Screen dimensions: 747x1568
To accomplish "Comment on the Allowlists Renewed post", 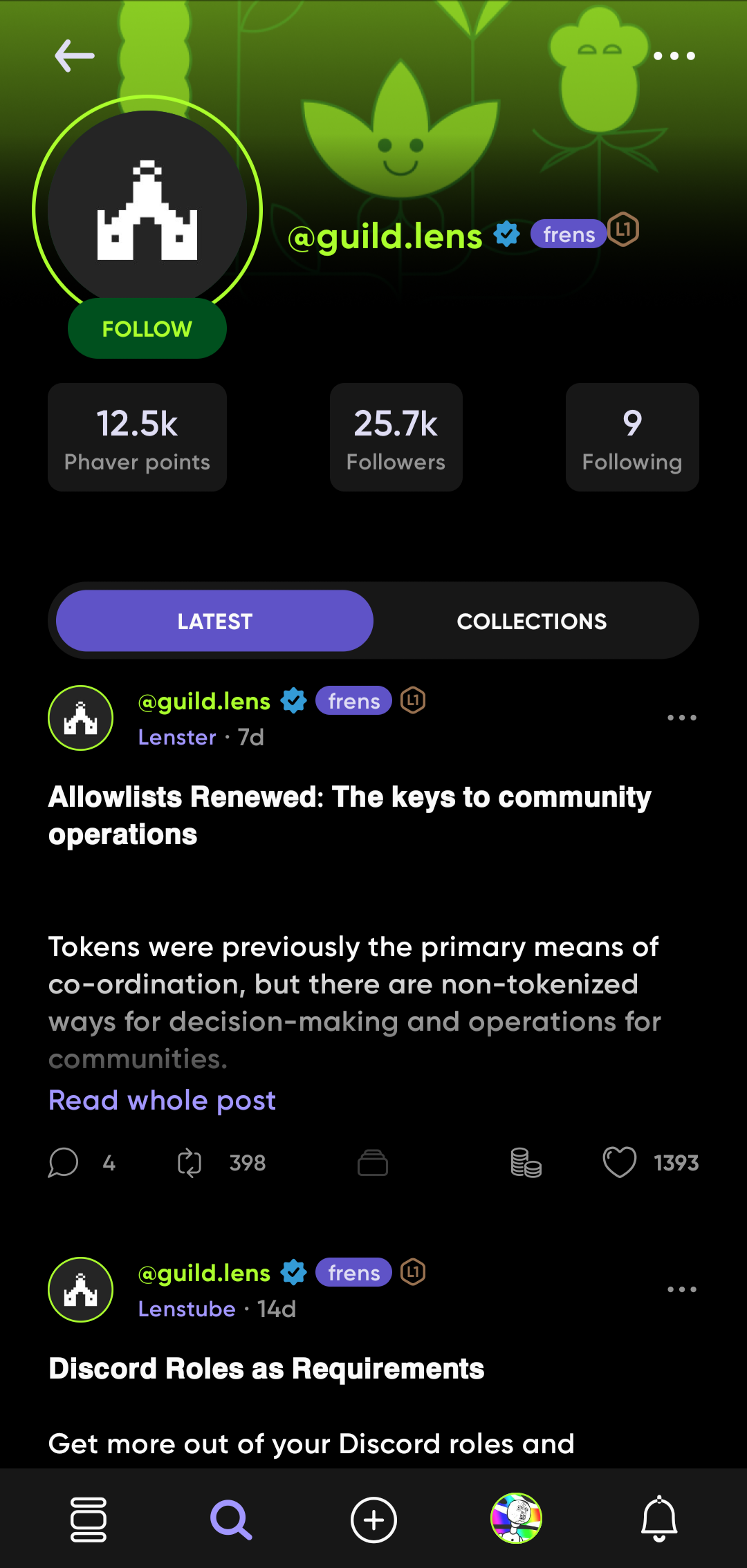I will pos(64,1163).
